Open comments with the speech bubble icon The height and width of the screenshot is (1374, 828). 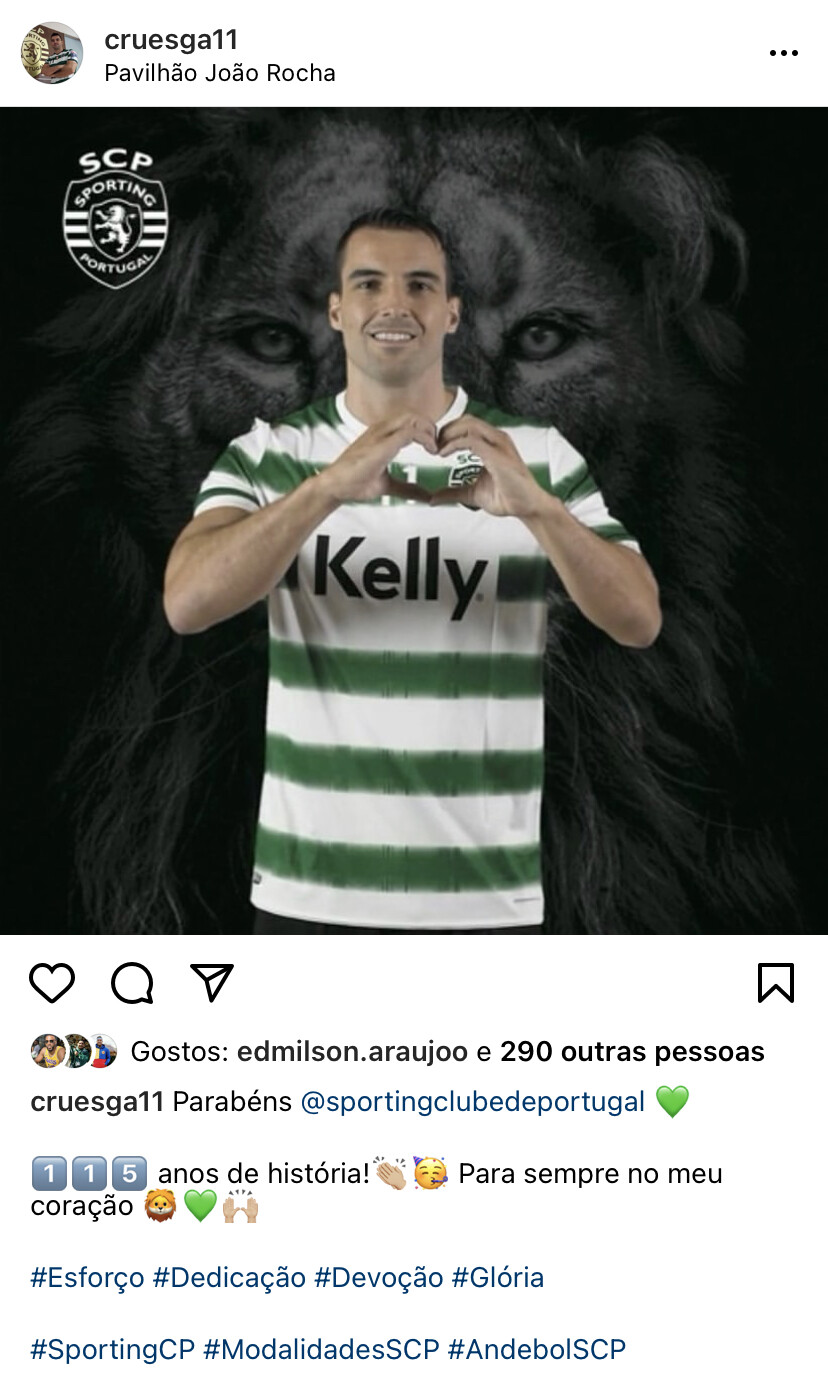click(x=132, y=983)
